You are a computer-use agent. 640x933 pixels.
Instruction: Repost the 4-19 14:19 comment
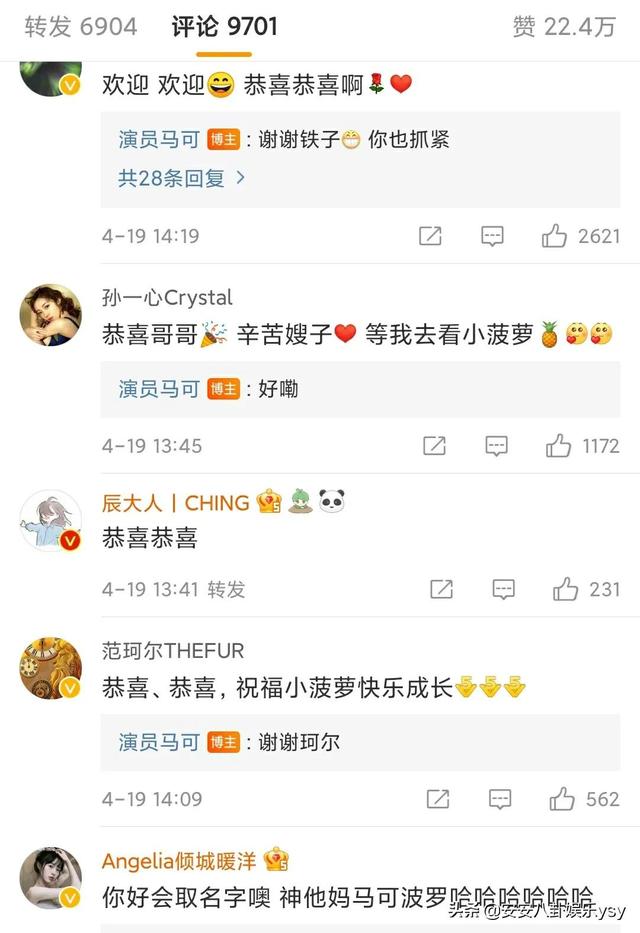(430, 236)
